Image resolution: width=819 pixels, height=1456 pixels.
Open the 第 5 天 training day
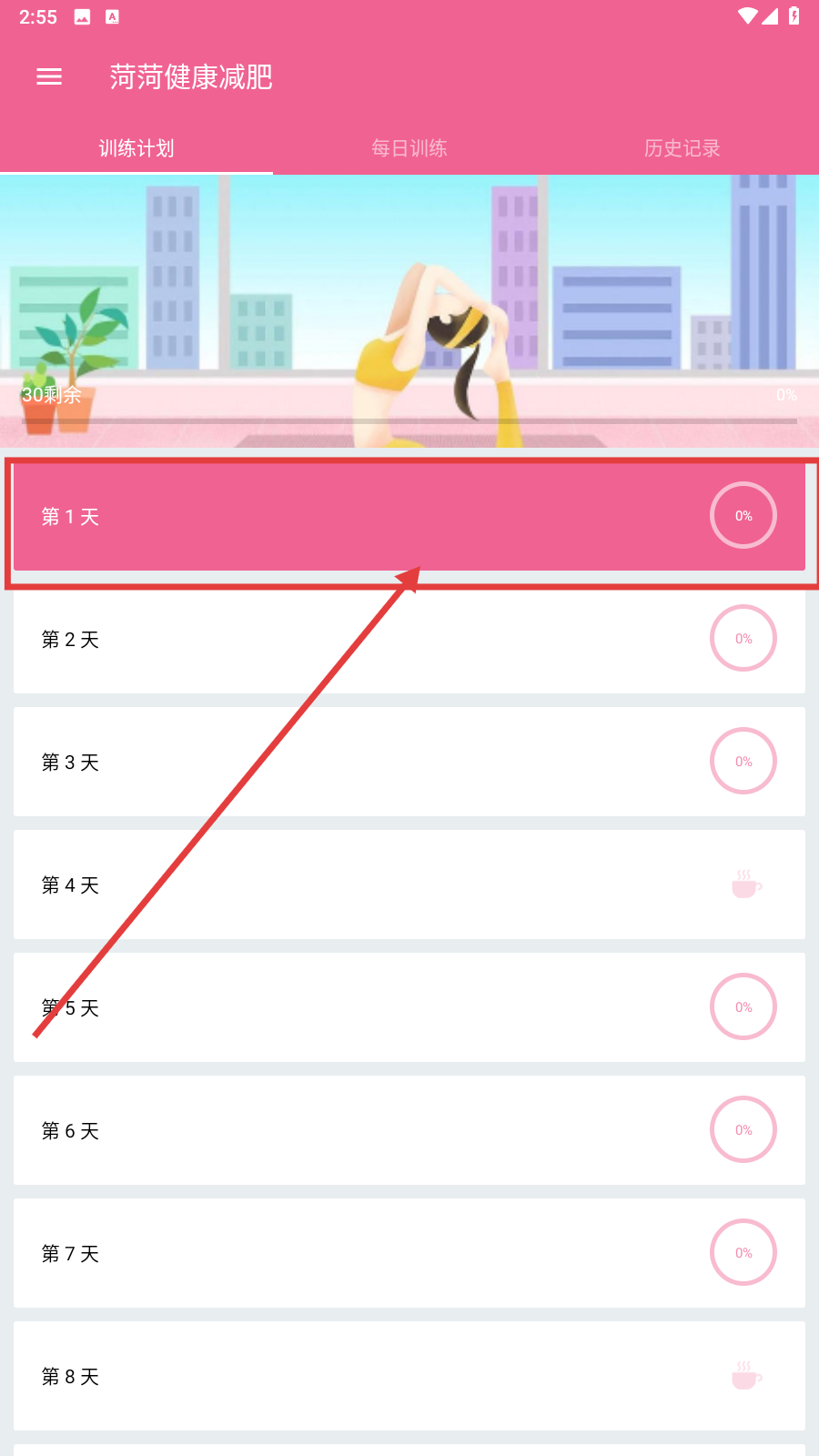coord(409,1007)
